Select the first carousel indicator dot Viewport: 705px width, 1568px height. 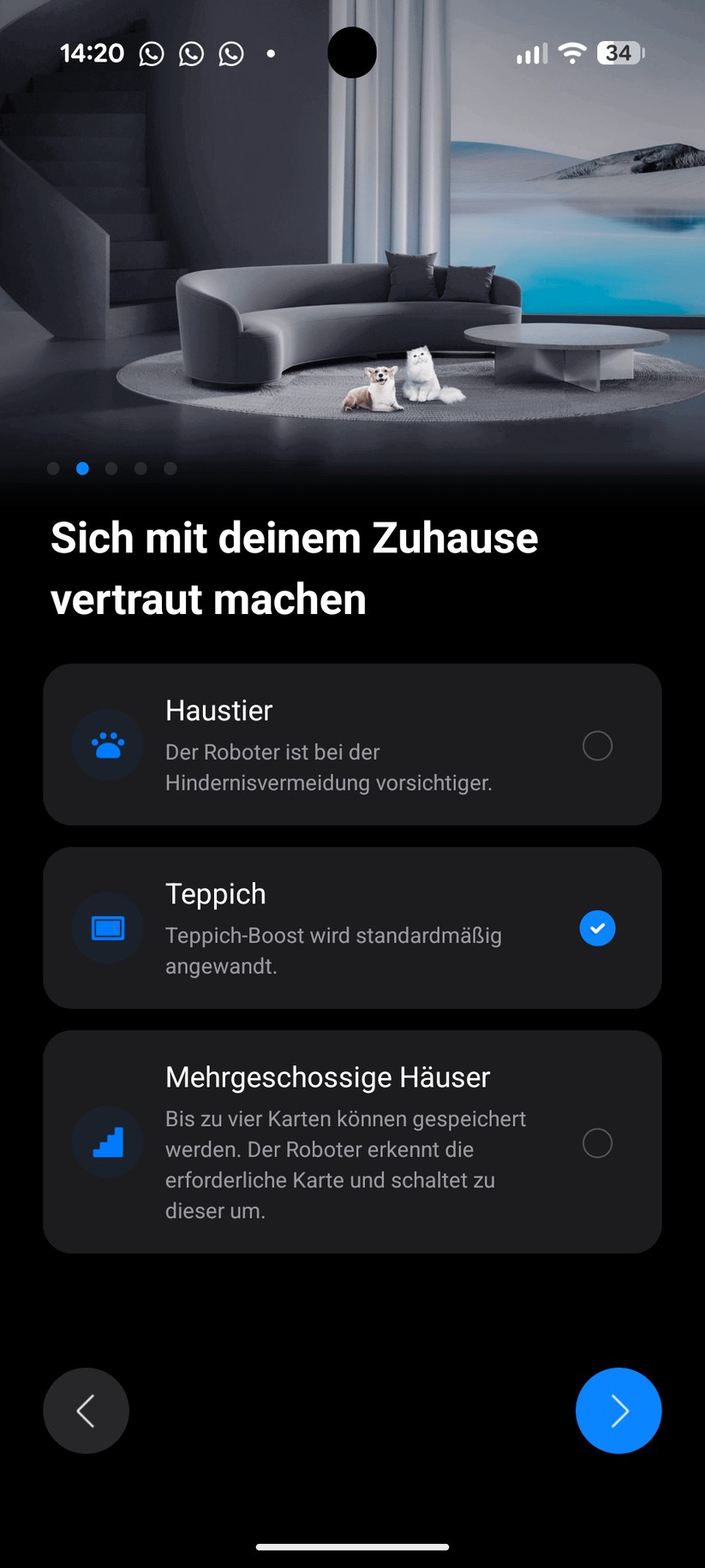(x=53, y=468)
